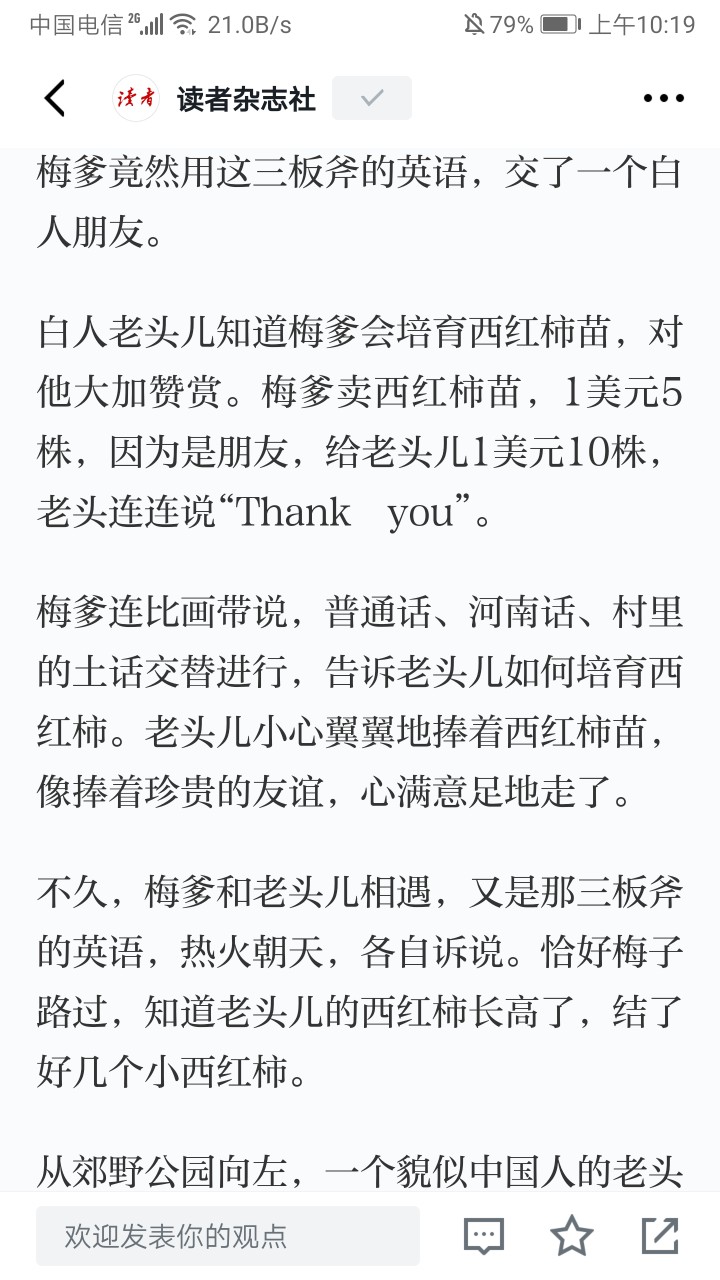Tap the followed checkmark button
This screenshot has height=1280, width=720.
(x=372, y=98)
